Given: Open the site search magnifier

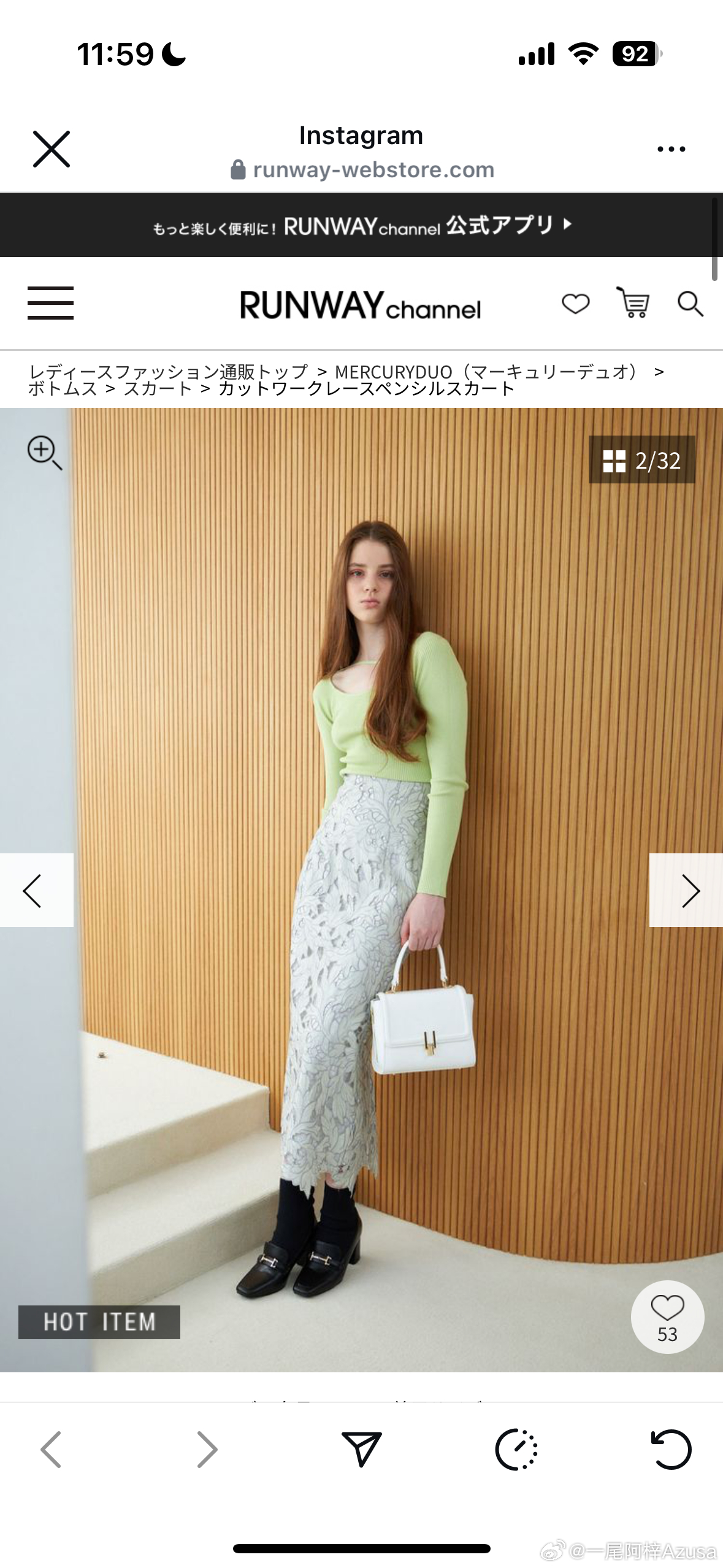Looking at the screenshot, I should (690, 304).
